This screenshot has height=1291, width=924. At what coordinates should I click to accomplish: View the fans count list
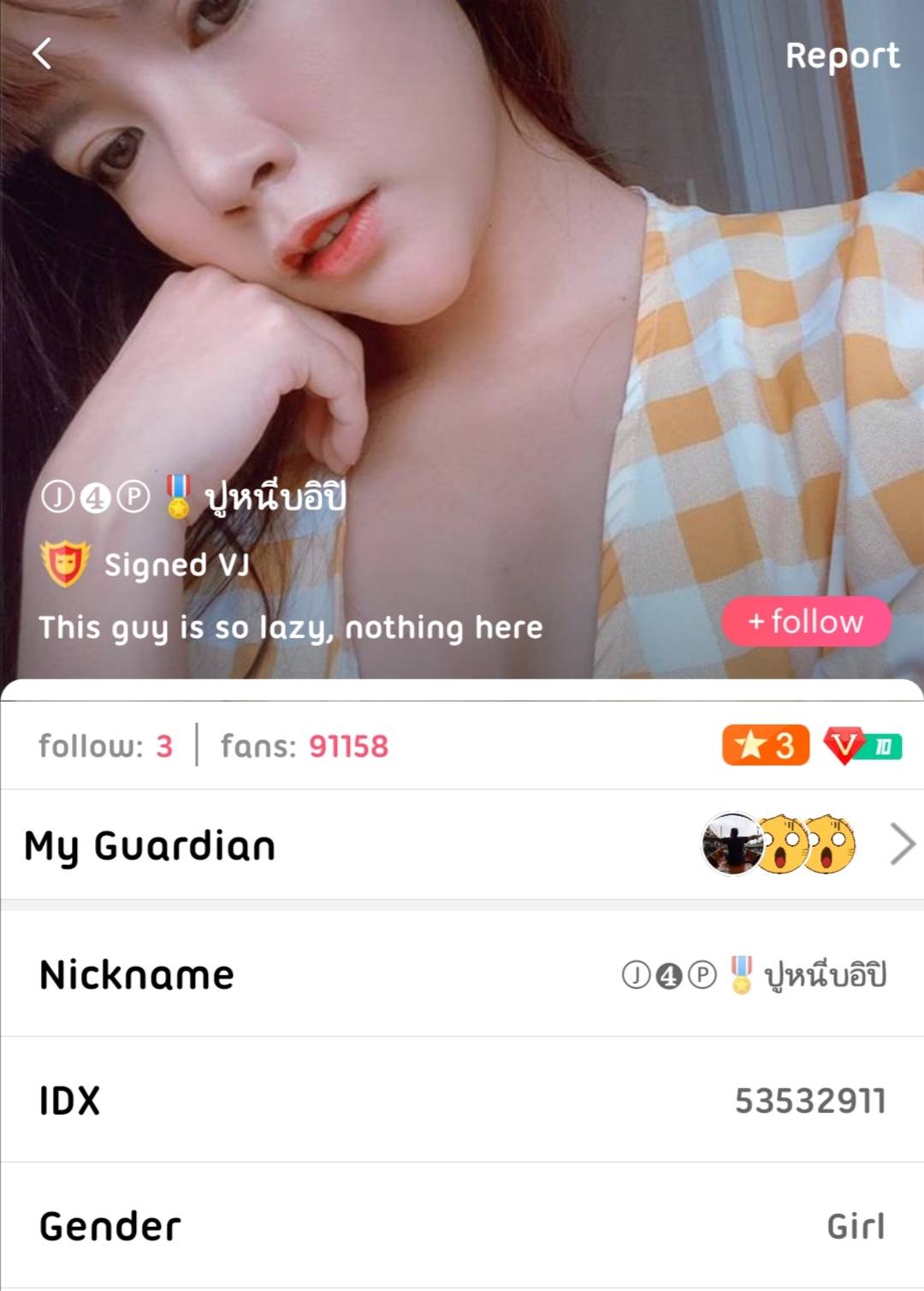pyautogui.click(x=305, y=746)
